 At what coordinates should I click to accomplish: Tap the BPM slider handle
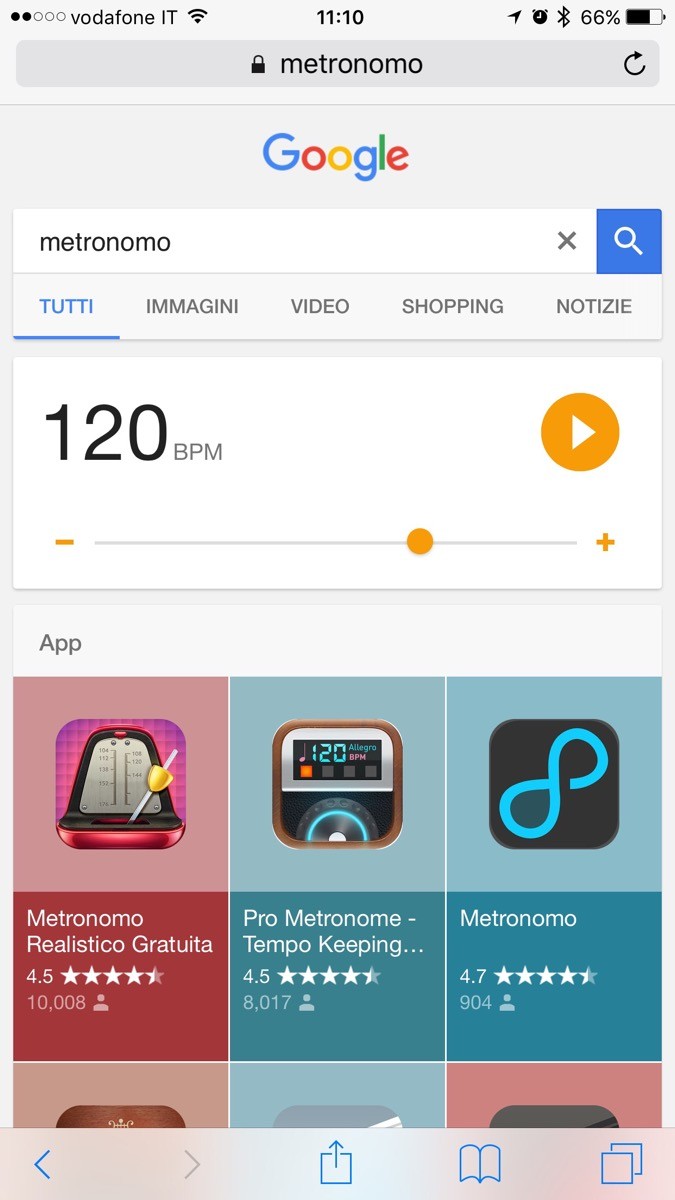pyautogui.click(x=420, y=542)
